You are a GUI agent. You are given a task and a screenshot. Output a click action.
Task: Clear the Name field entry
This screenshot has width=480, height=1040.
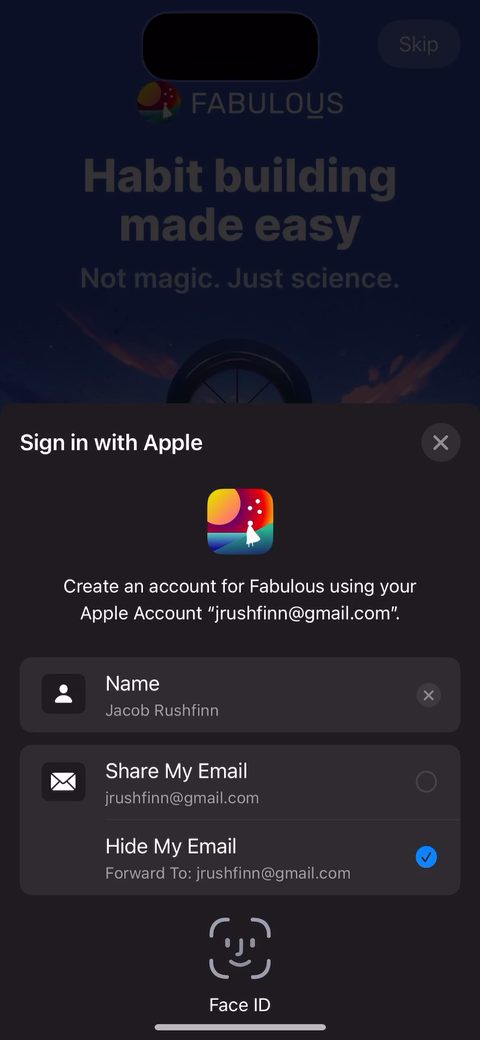(428, 695)
